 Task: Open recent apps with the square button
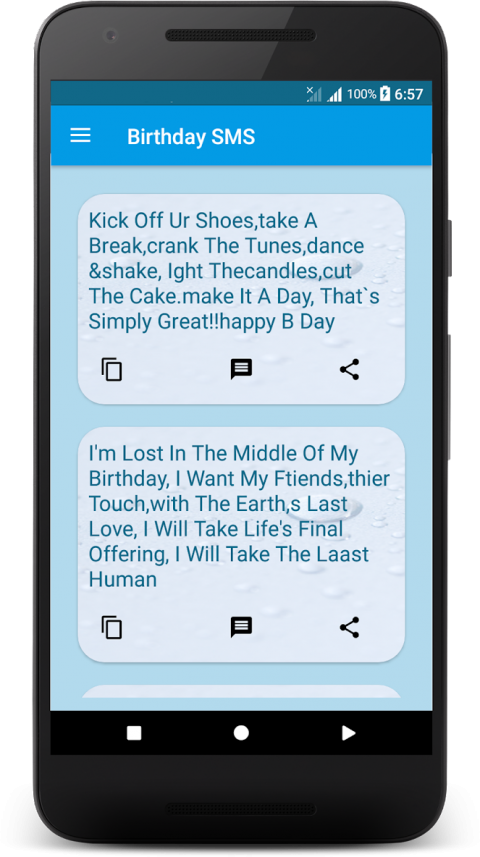coord(134,733)
